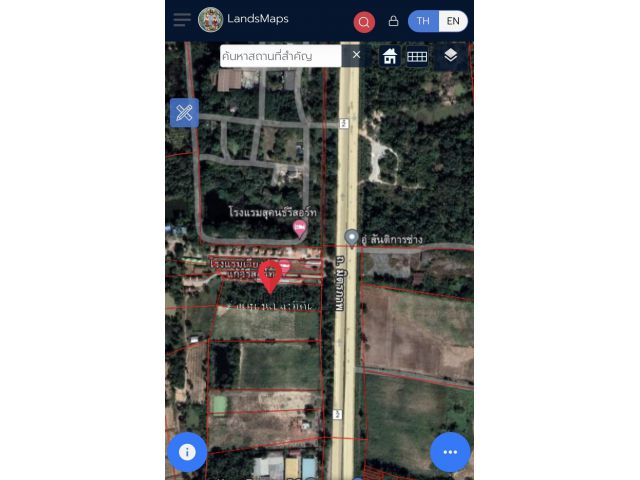Tap the lock icon in the header
Image resolution: width=640 pixels, height=480 pixels.
393,21
